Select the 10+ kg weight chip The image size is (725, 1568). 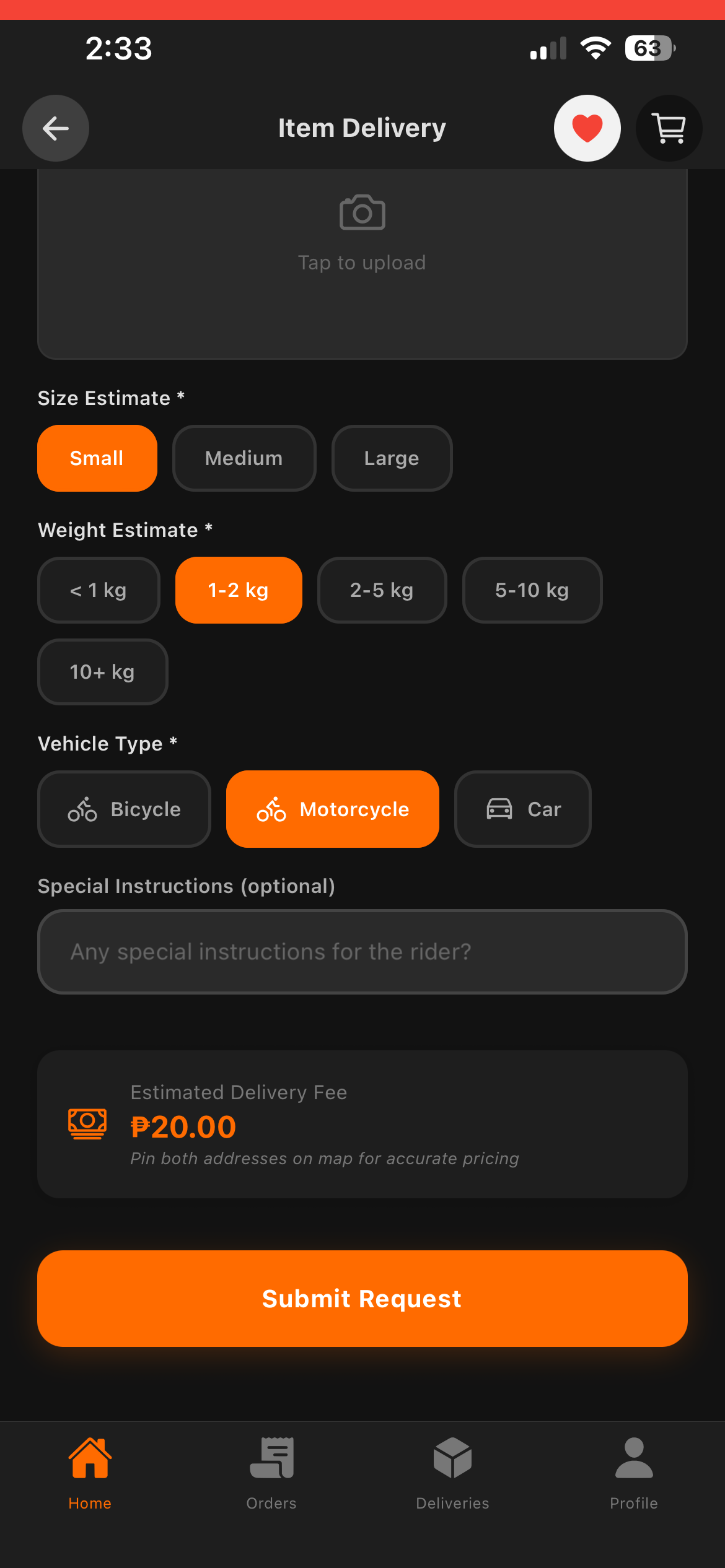pyautogui.click(x=102, y=672)
